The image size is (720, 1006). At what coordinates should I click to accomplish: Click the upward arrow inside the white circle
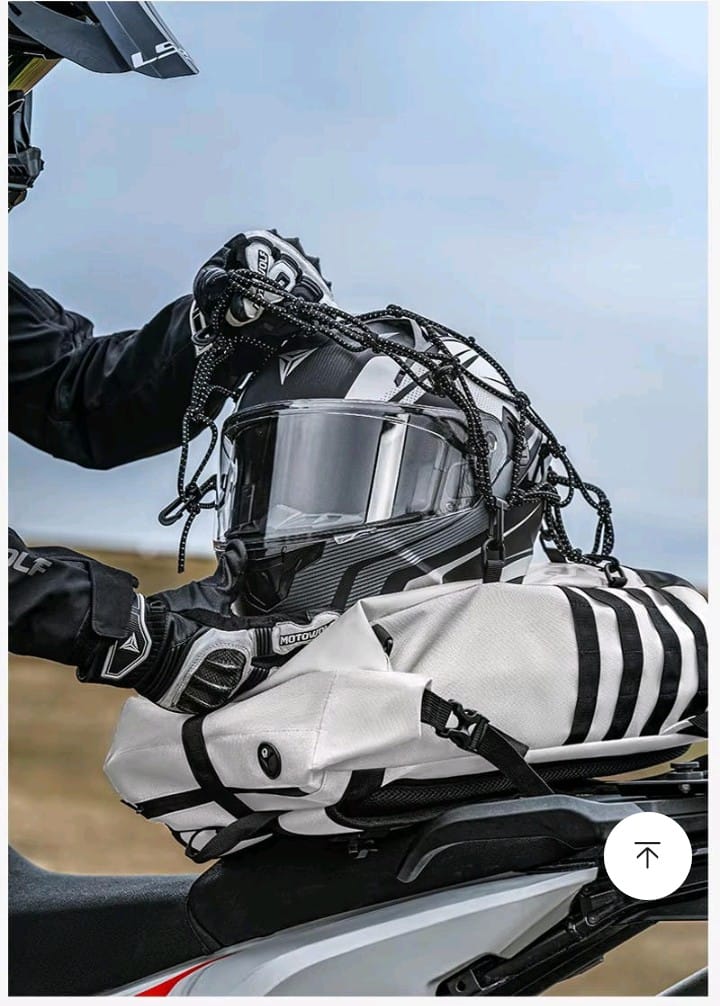[x=649, y=855]
